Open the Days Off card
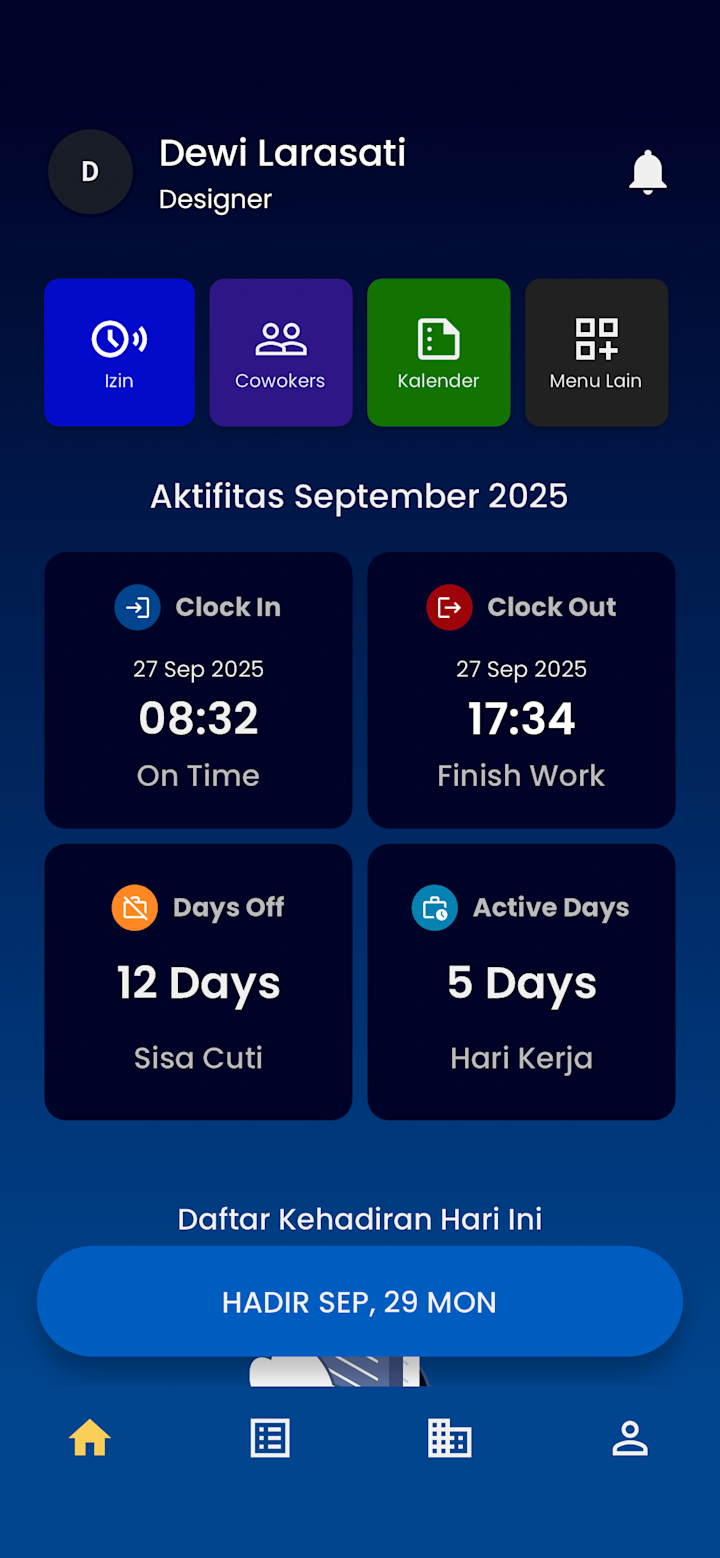 coord(198,981)
